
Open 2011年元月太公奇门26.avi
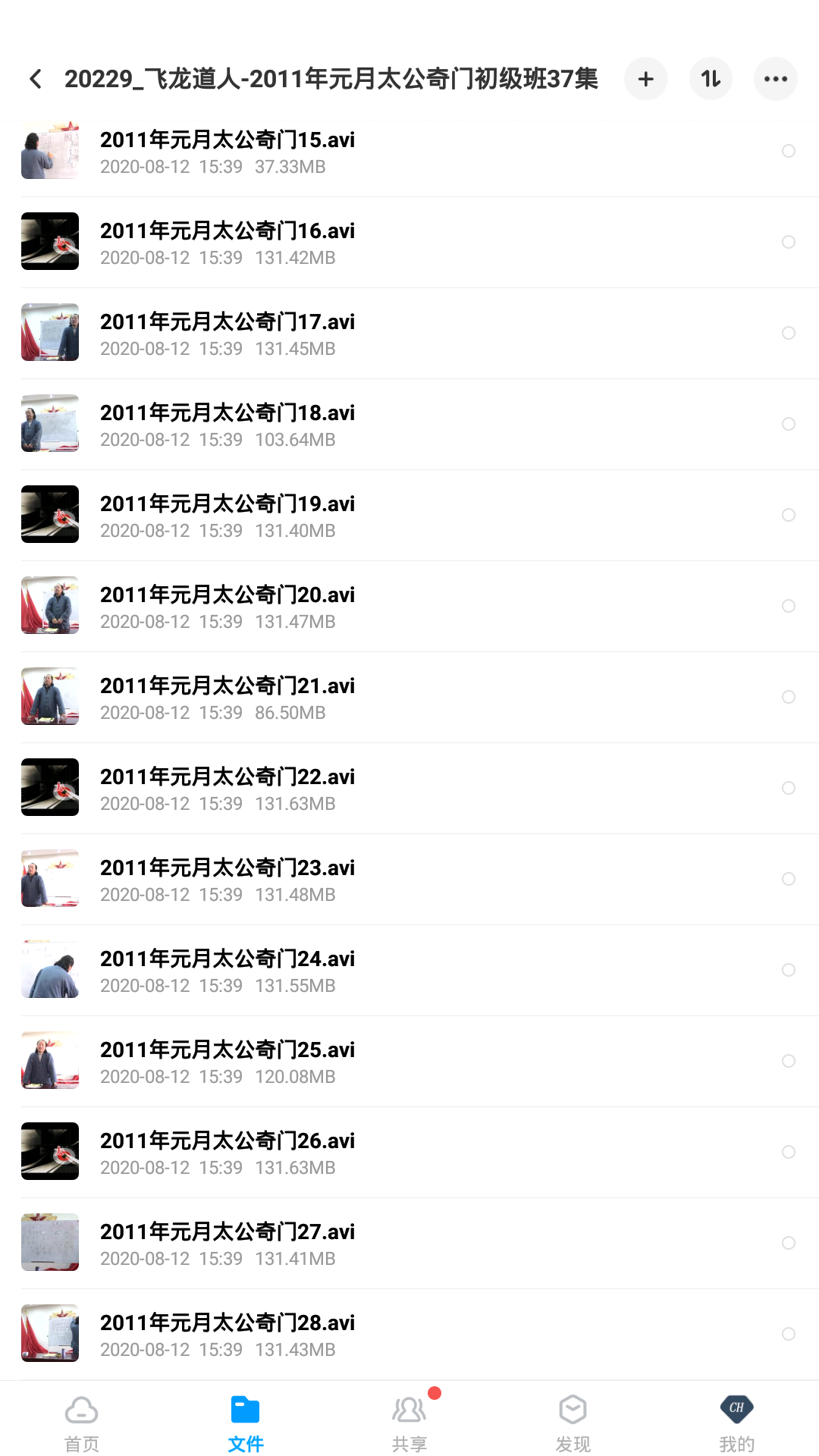(x=409, y=1153)
